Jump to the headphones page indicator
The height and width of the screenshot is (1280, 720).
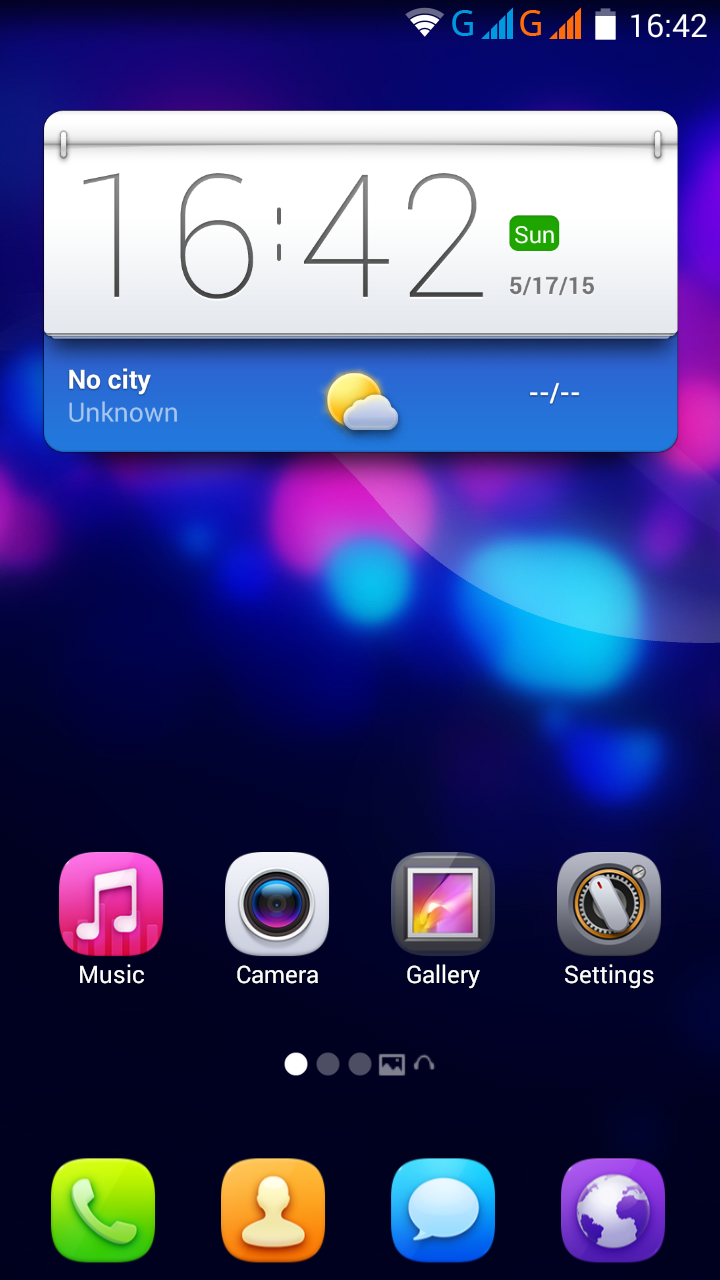click(424, 1064)
